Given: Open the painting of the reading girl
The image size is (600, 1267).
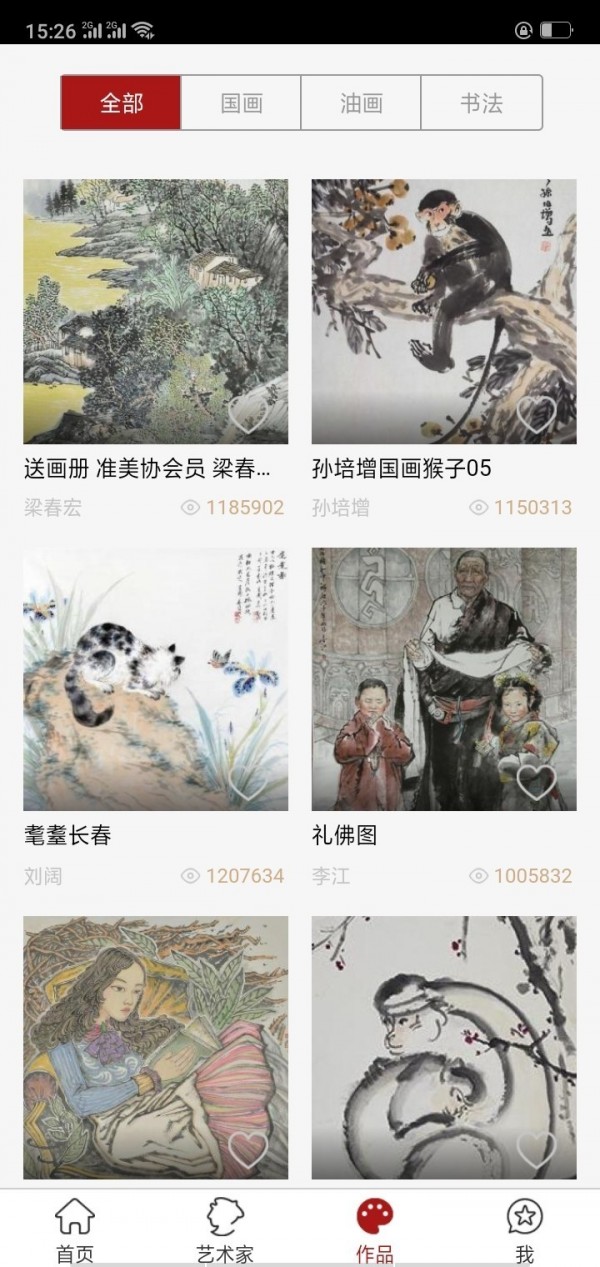Looking at the screenshot, I should (155, 1040).
